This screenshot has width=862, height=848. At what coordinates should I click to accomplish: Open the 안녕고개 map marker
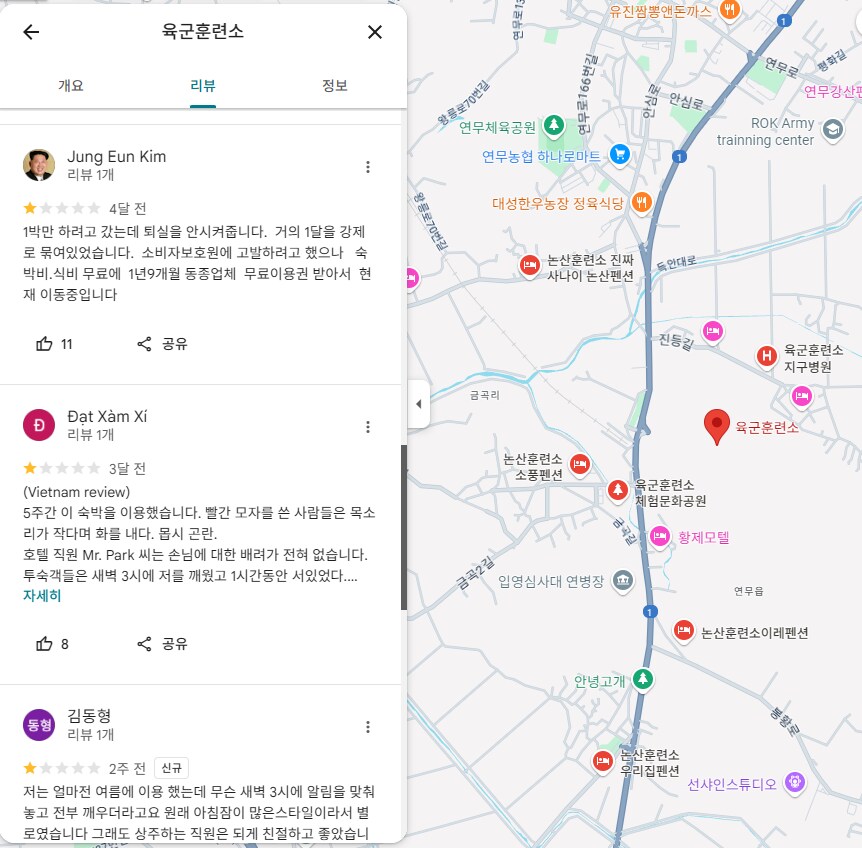pos(646,680)
